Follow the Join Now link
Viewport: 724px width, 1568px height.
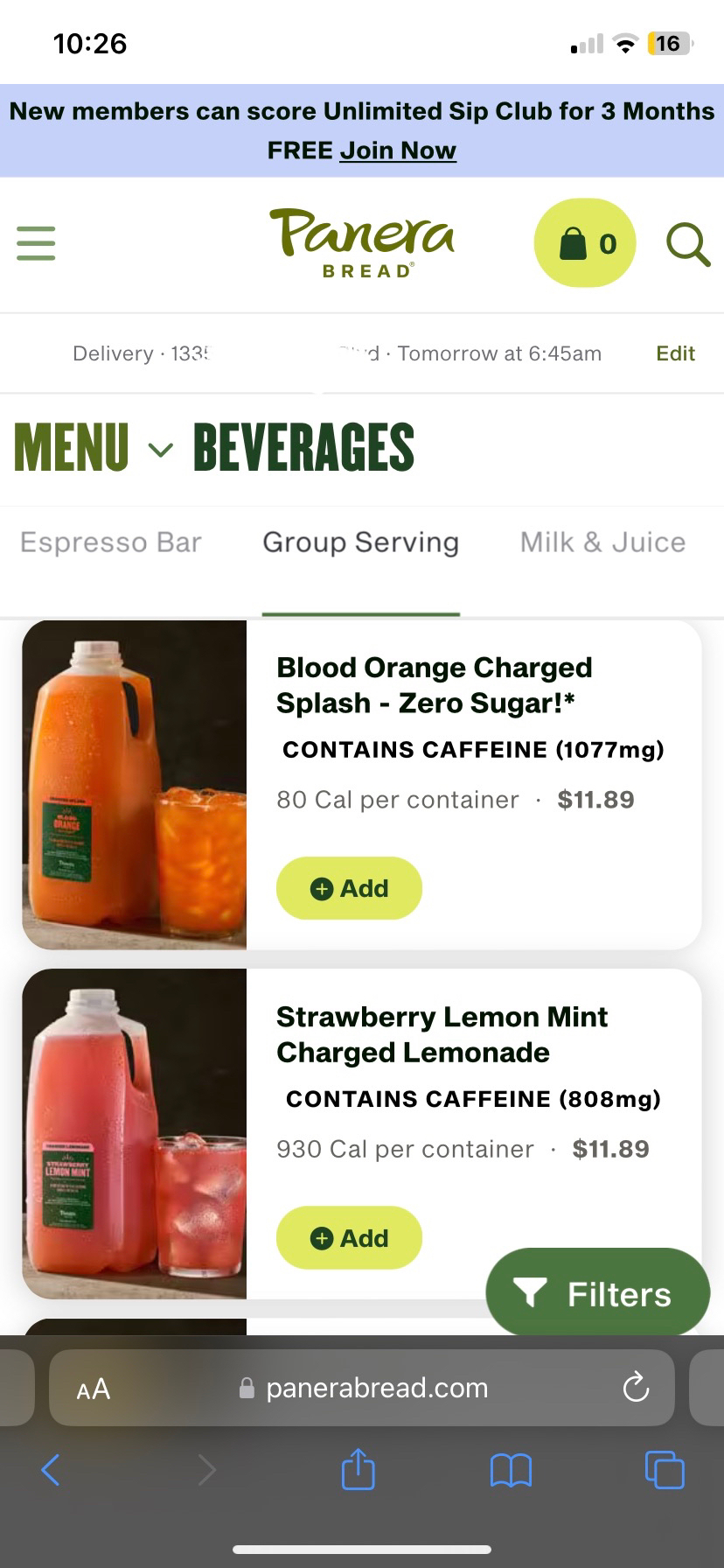click(x=398, y=150)
